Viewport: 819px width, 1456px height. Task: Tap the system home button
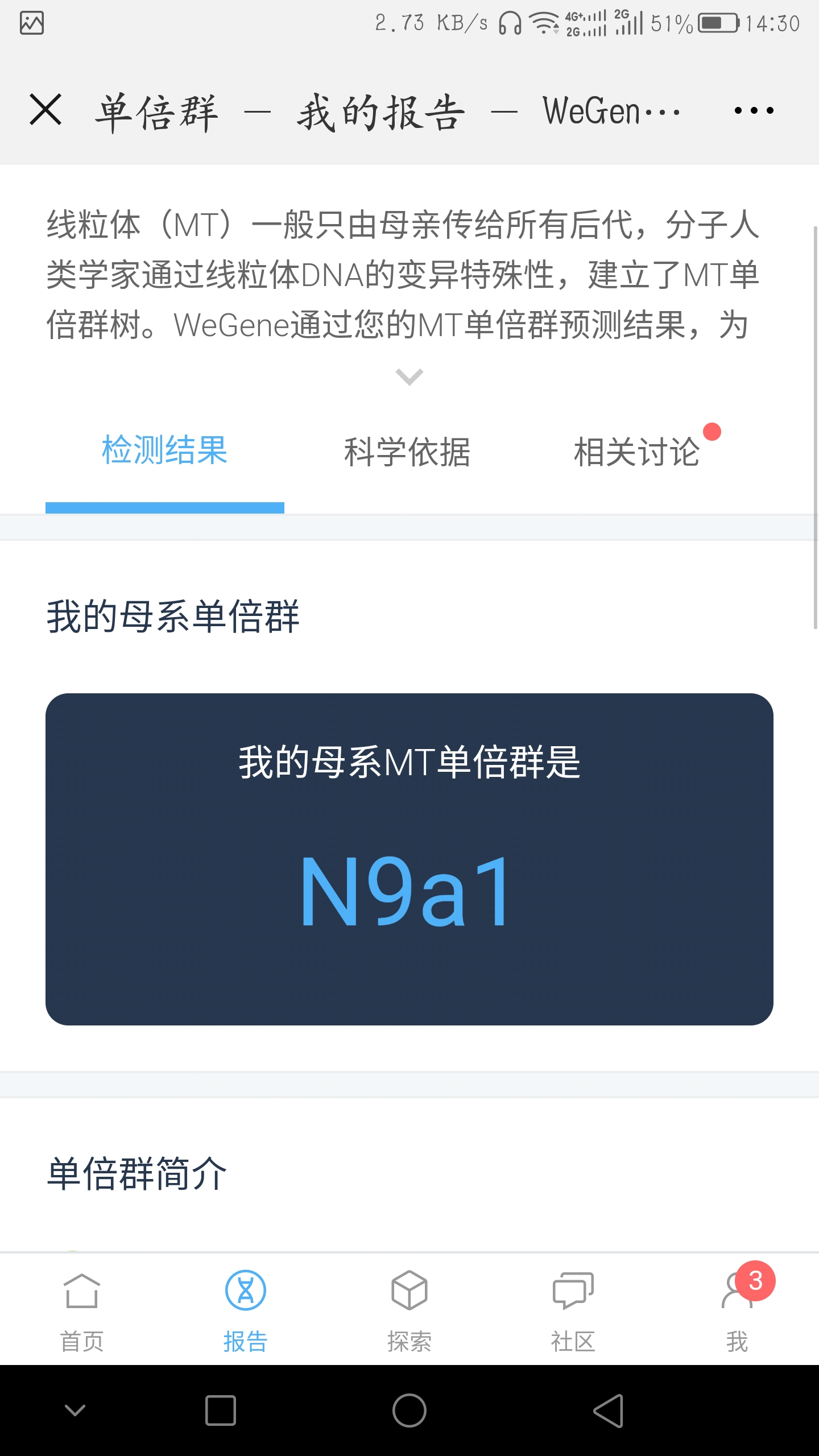[409, 1410]
